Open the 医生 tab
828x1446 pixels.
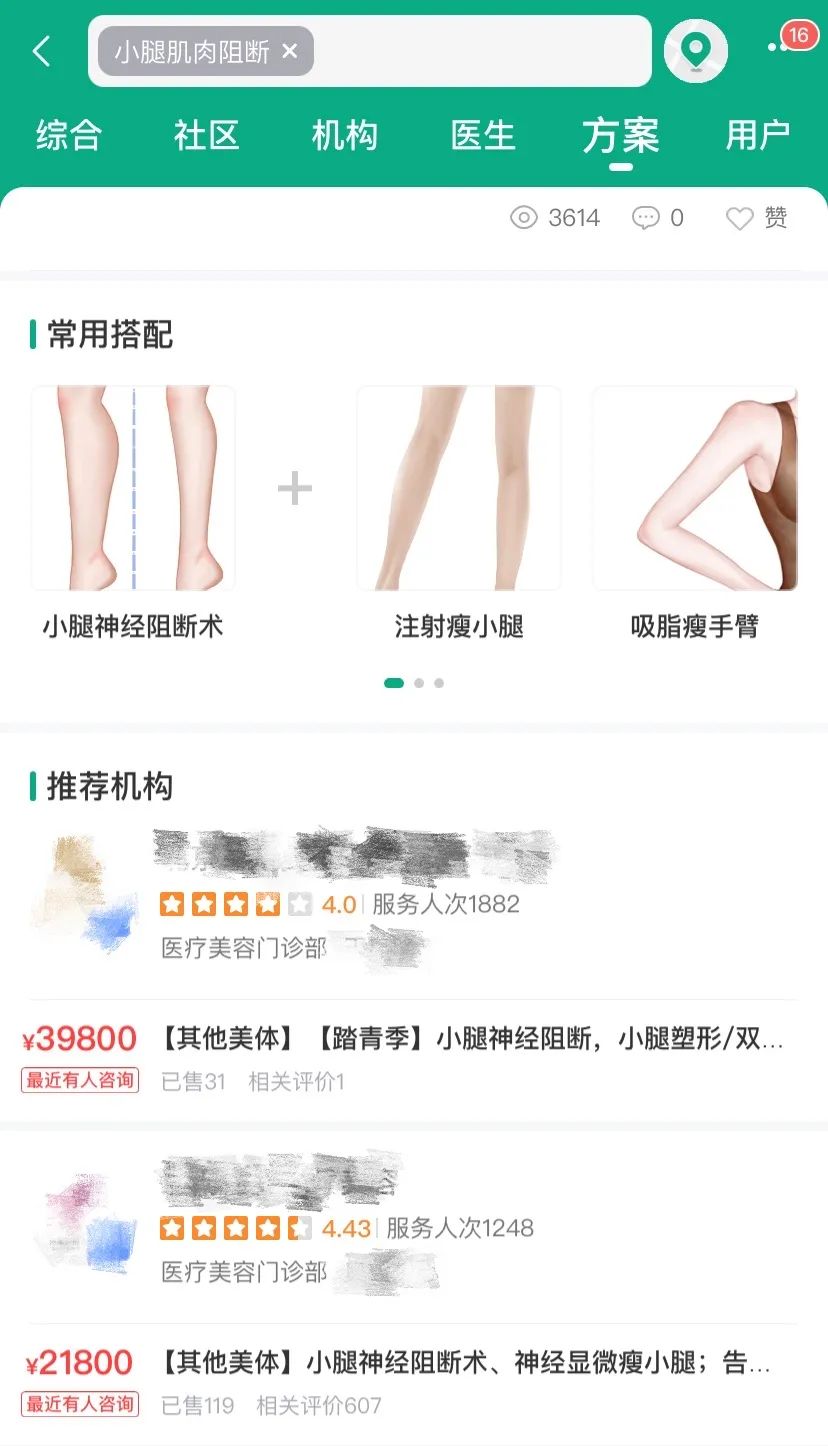tap(483, 135)
